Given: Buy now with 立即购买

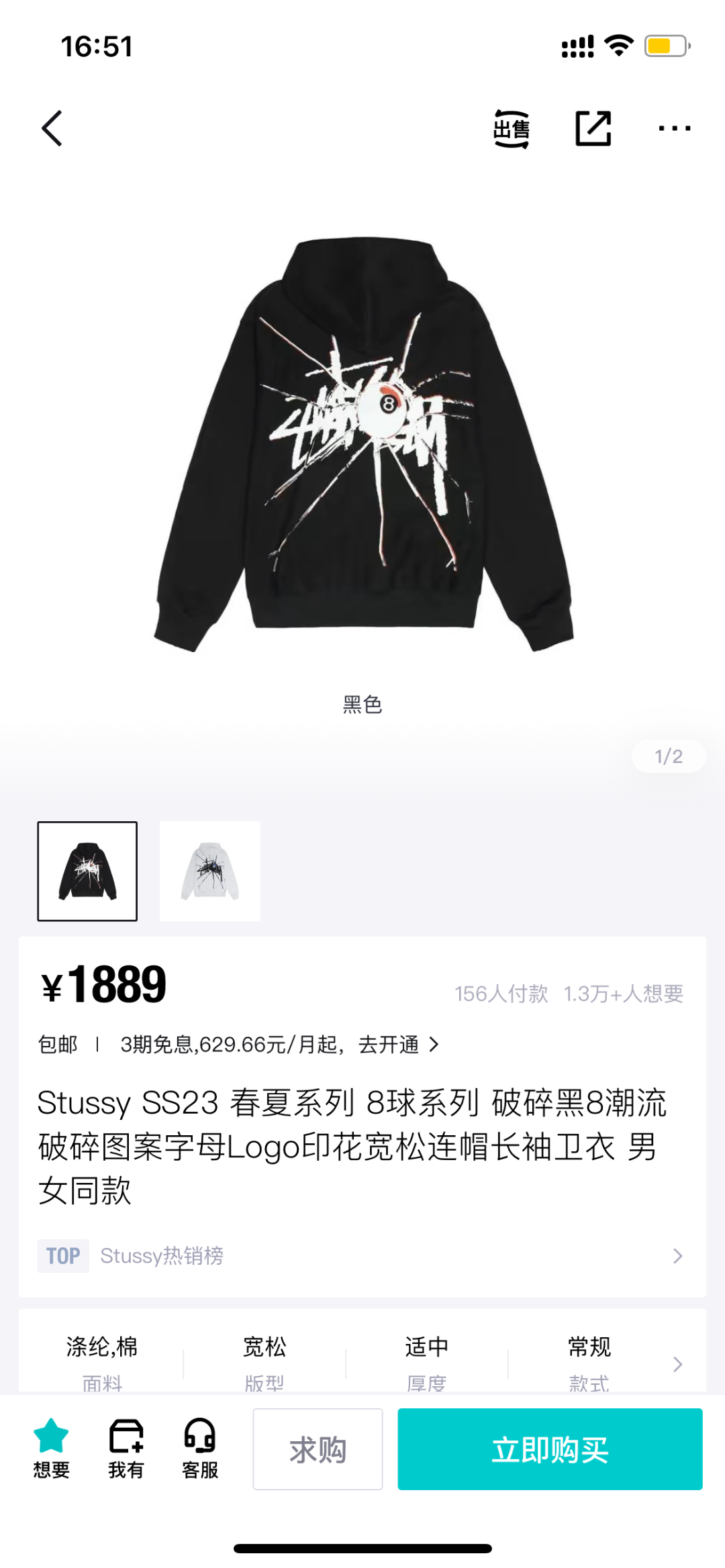Looking at the screenshot, I should (550, 1449).
